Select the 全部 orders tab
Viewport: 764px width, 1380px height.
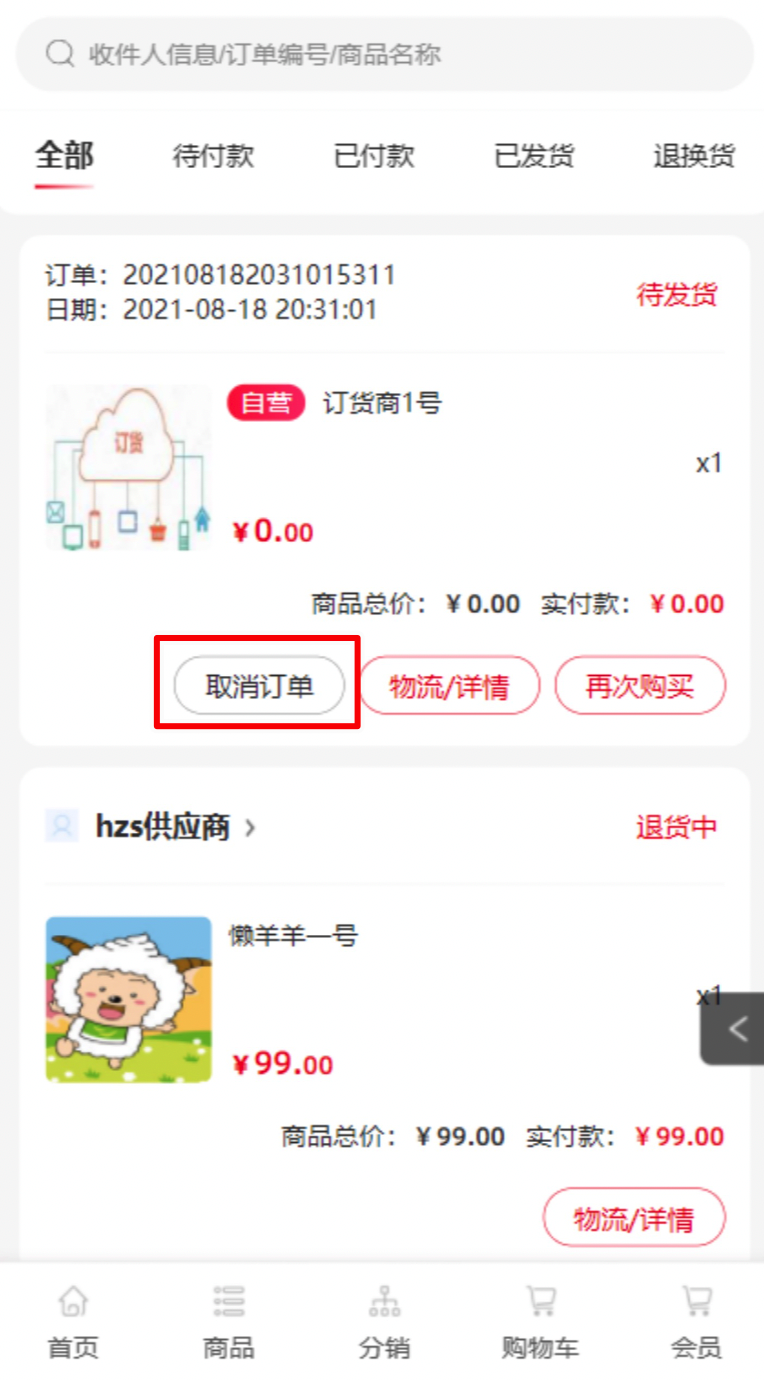64,156
